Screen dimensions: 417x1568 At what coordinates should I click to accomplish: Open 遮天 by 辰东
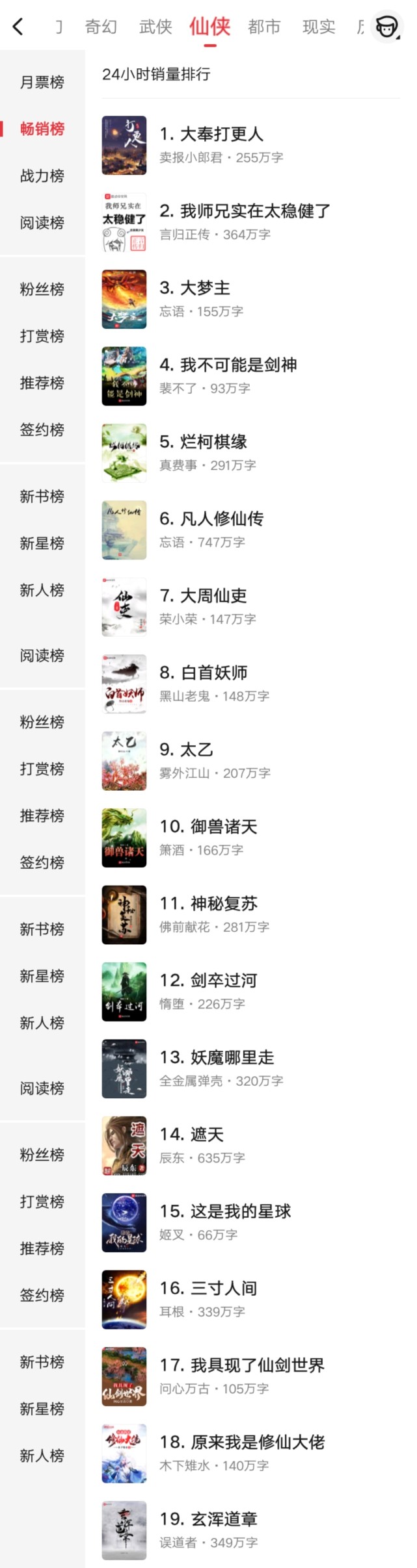tap(192, 1135)
